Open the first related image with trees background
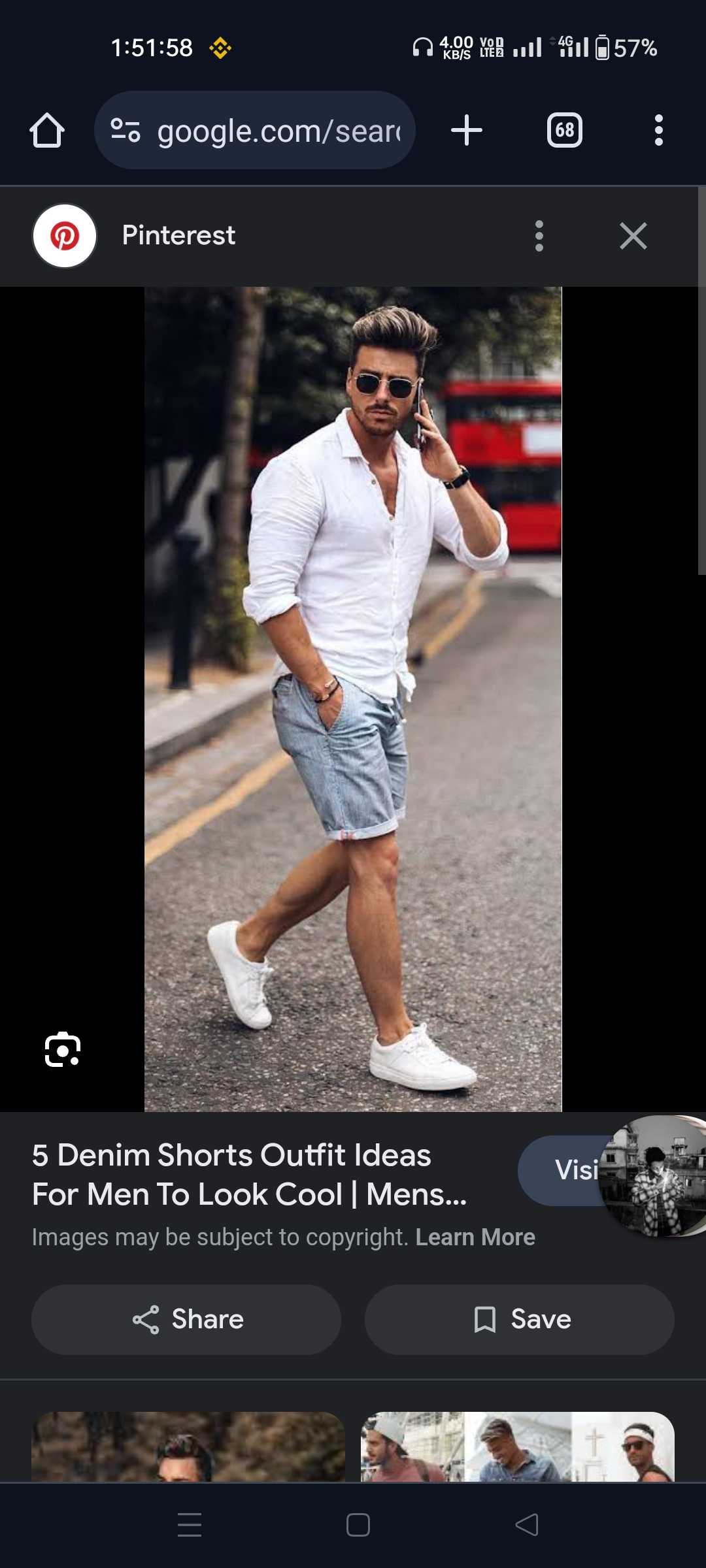The width and height of the screenshot is (706, 1568). (x=188, y=1446)
